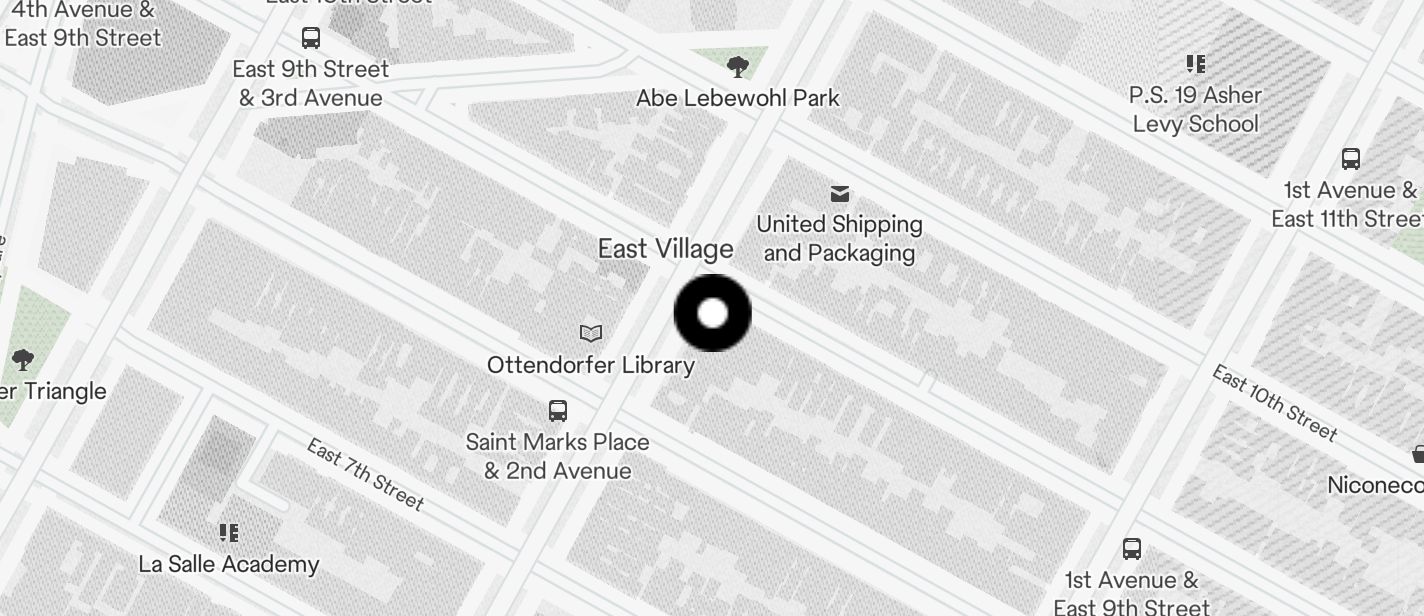Select the Ottendorfer Library place icon
1424x616 pixels.
(x=591, y=333)
